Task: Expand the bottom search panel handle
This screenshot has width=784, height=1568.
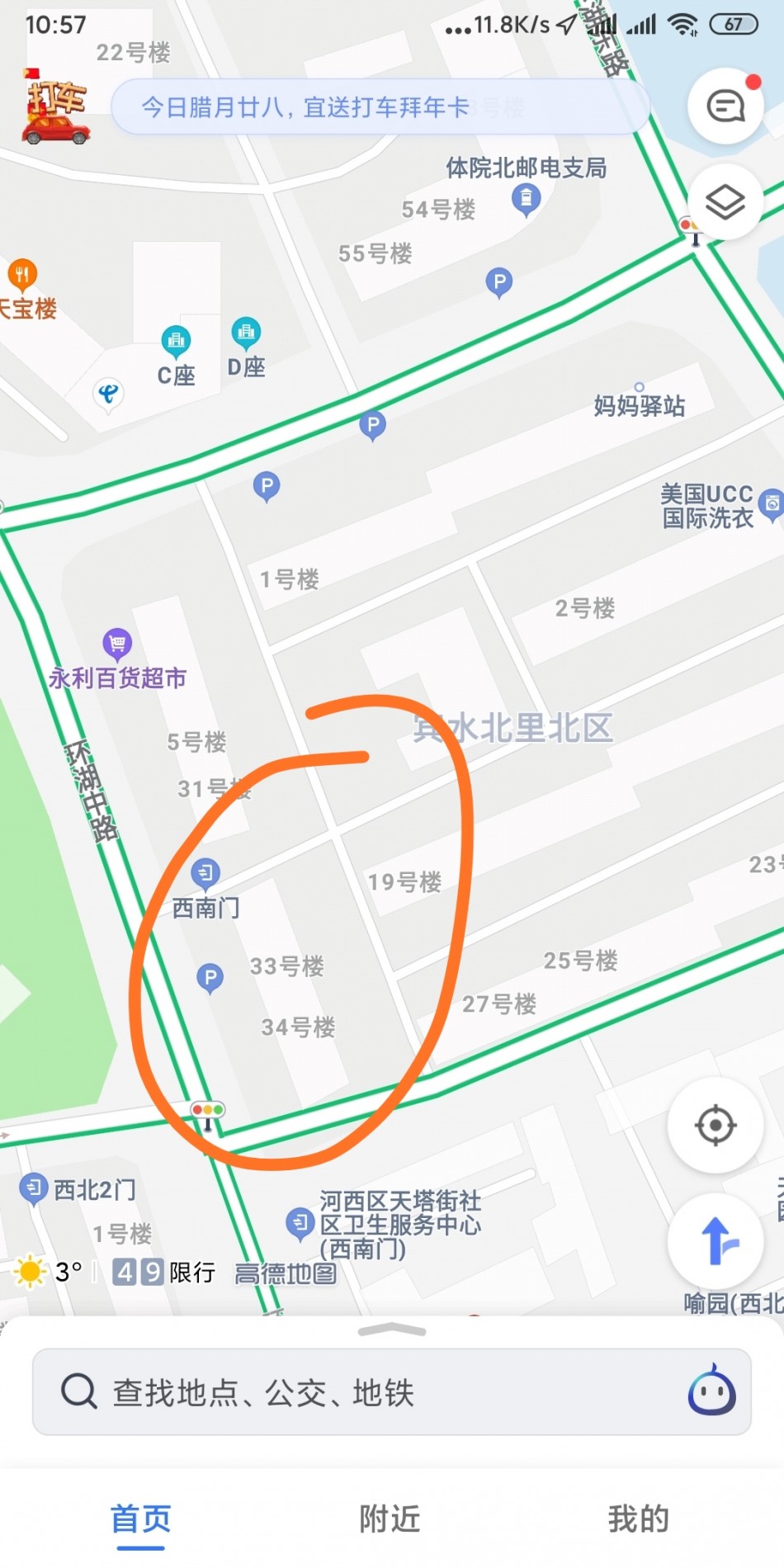Action: point(392,1329)
